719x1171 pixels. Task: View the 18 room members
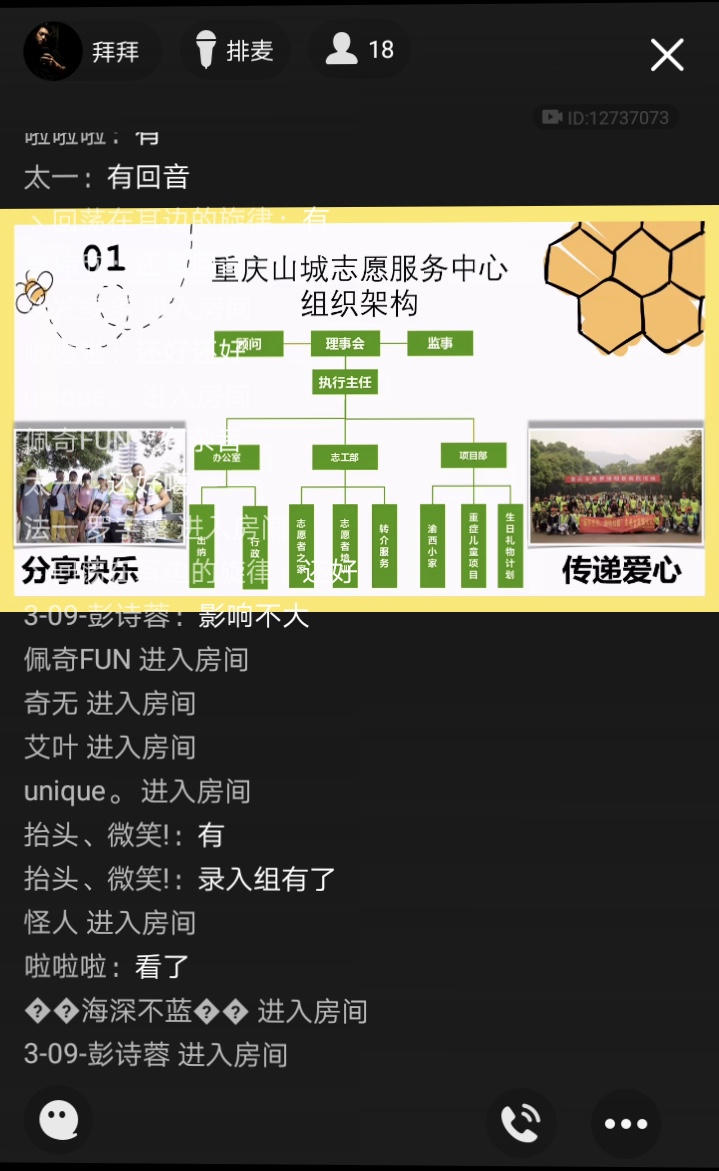[x=359, y=49]
